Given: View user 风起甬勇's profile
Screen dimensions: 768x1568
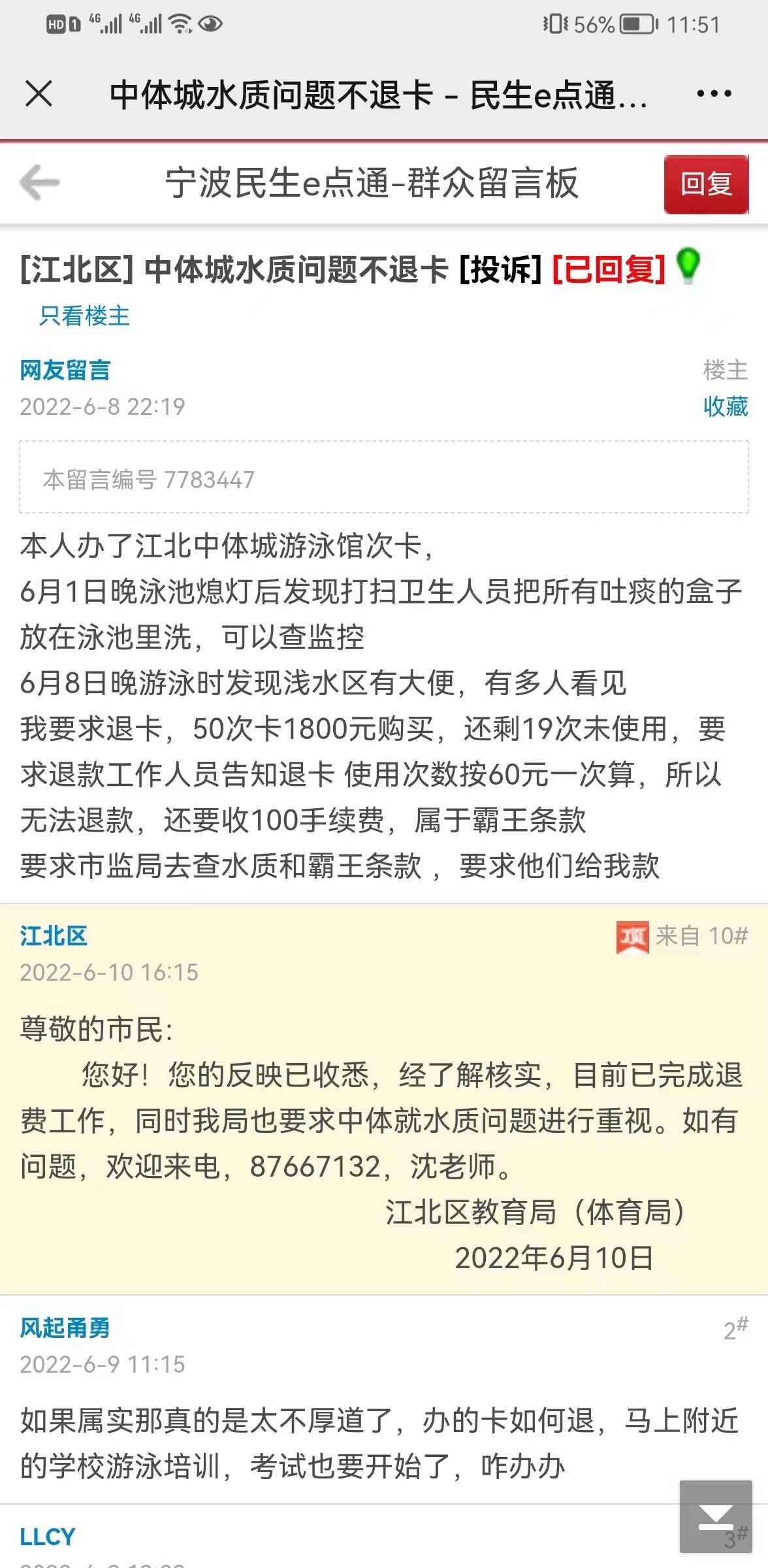Looking at the screenshot, I should (65, 1328).
